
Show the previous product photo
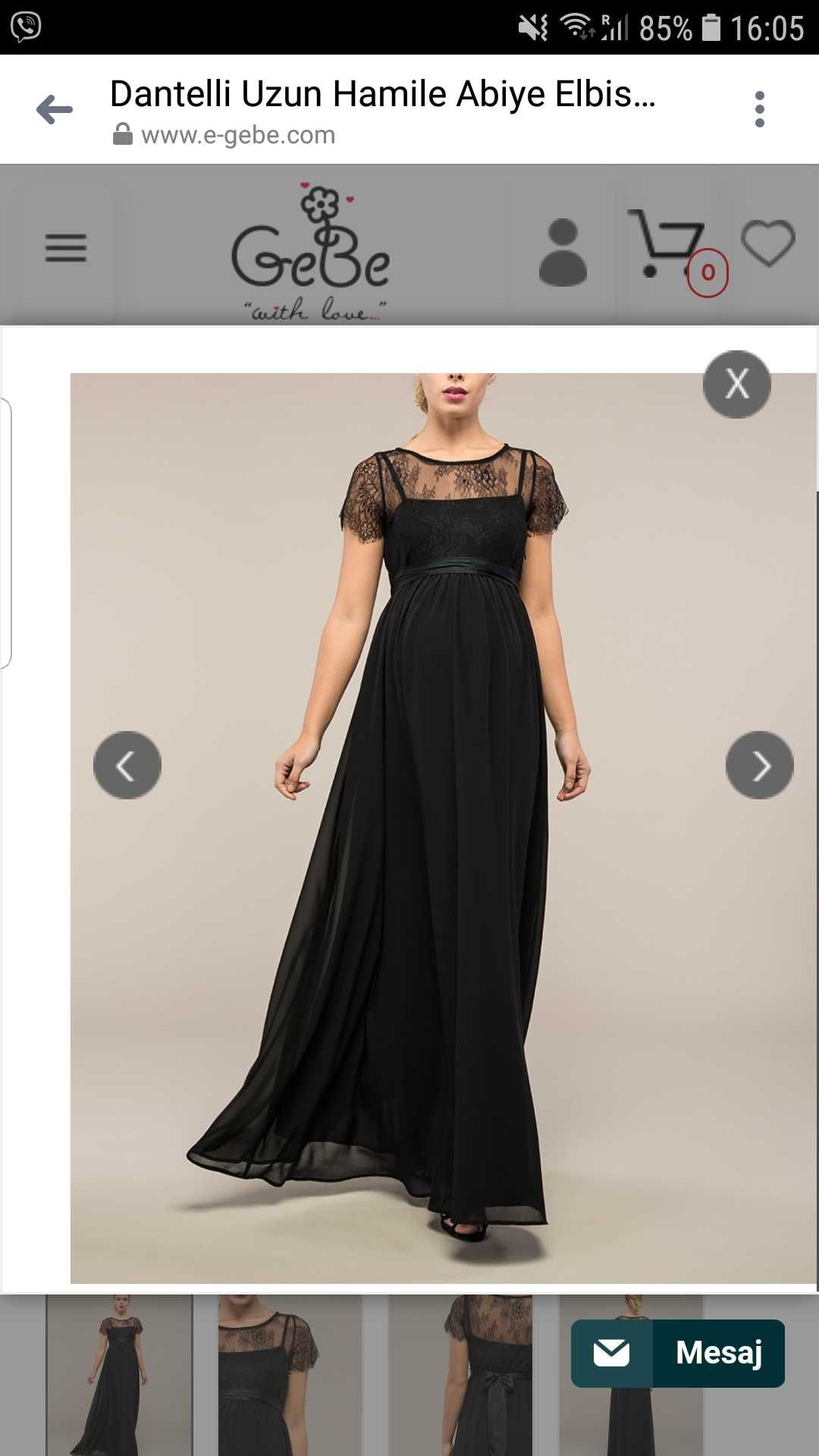[127, 765]
